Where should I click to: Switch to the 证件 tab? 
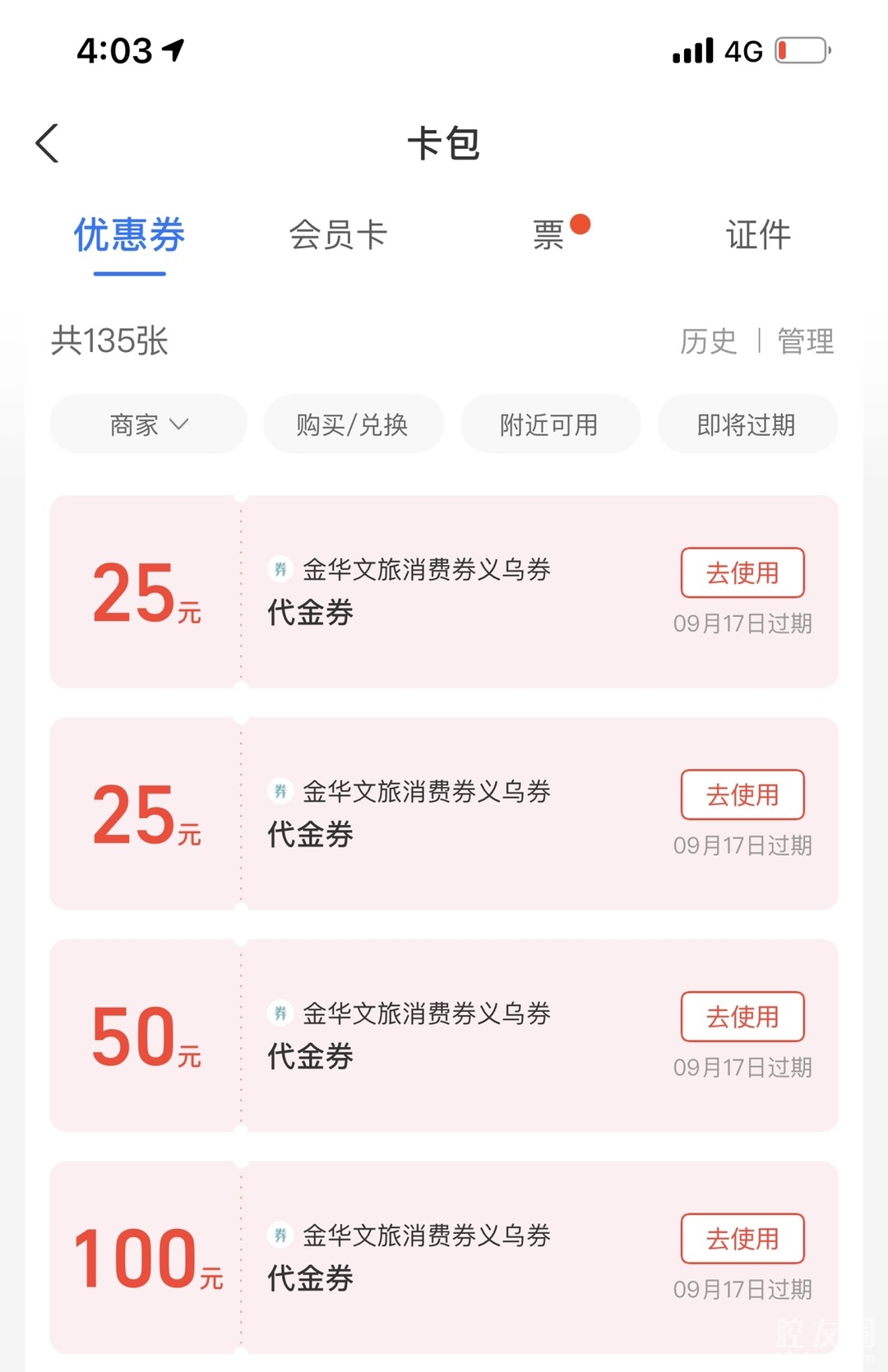pyautogui.click(x=758, y=235)
